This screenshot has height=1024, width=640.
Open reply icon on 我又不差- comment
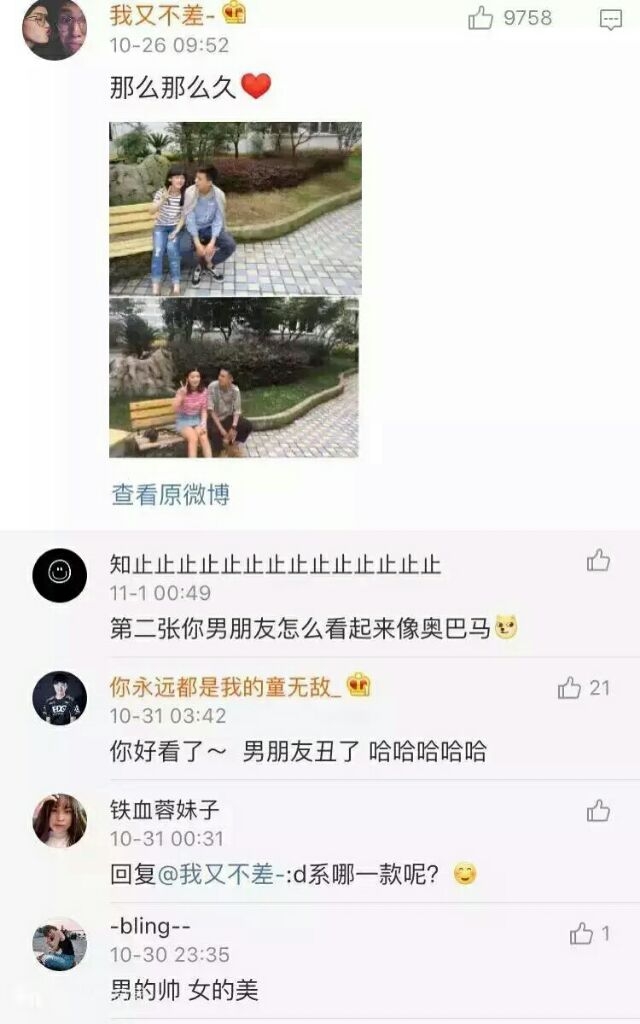pyautogui.click(x=611, y=20)
